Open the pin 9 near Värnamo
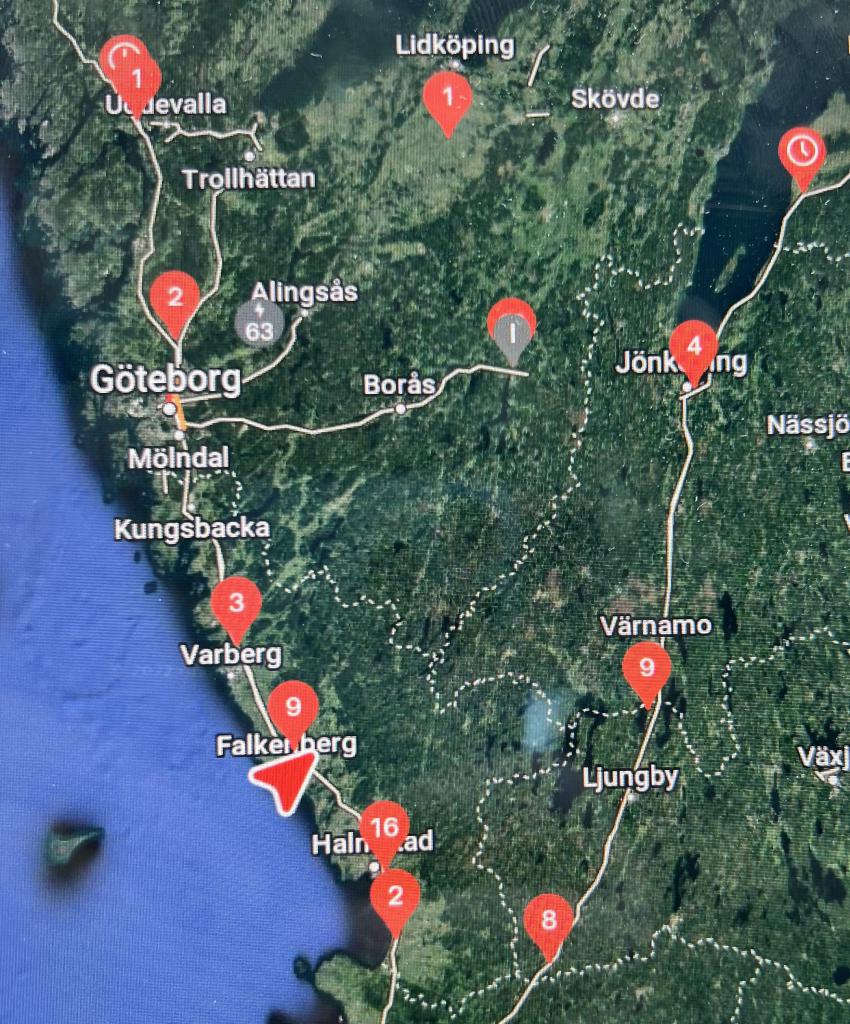The height and width of the screenshot is (1024, 850). 646,666
